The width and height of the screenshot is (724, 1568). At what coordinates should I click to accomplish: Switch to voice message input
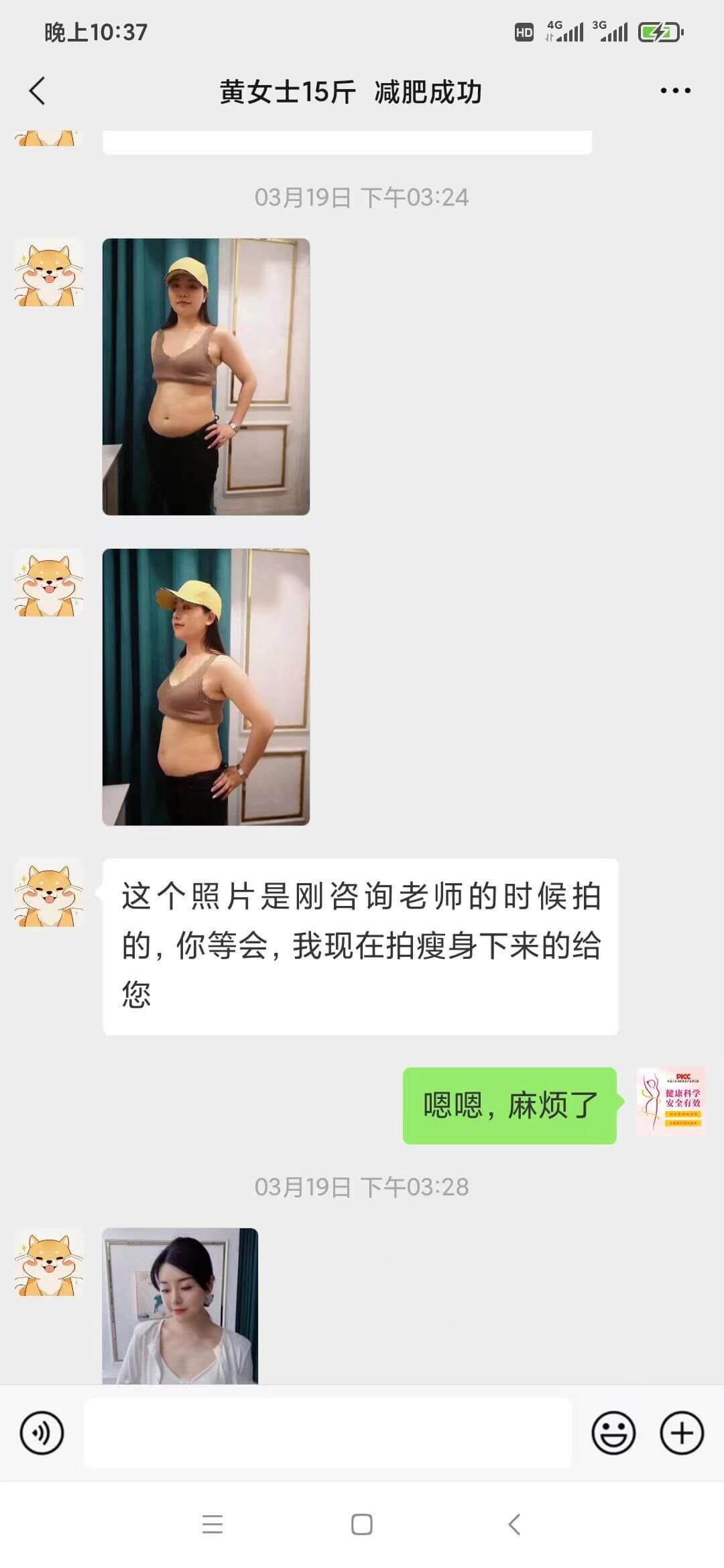click(x=42, y=1433)
